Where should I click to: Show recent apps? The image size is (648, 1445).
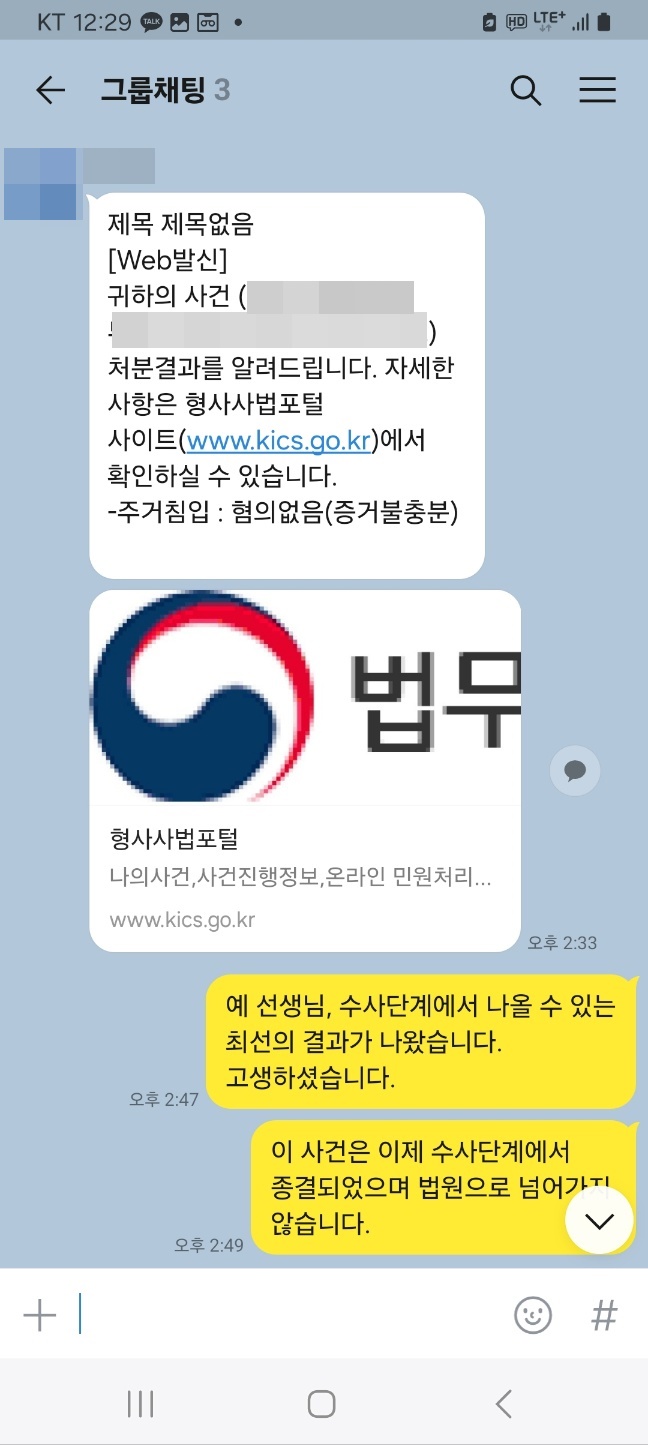(x=140, y=1404)
